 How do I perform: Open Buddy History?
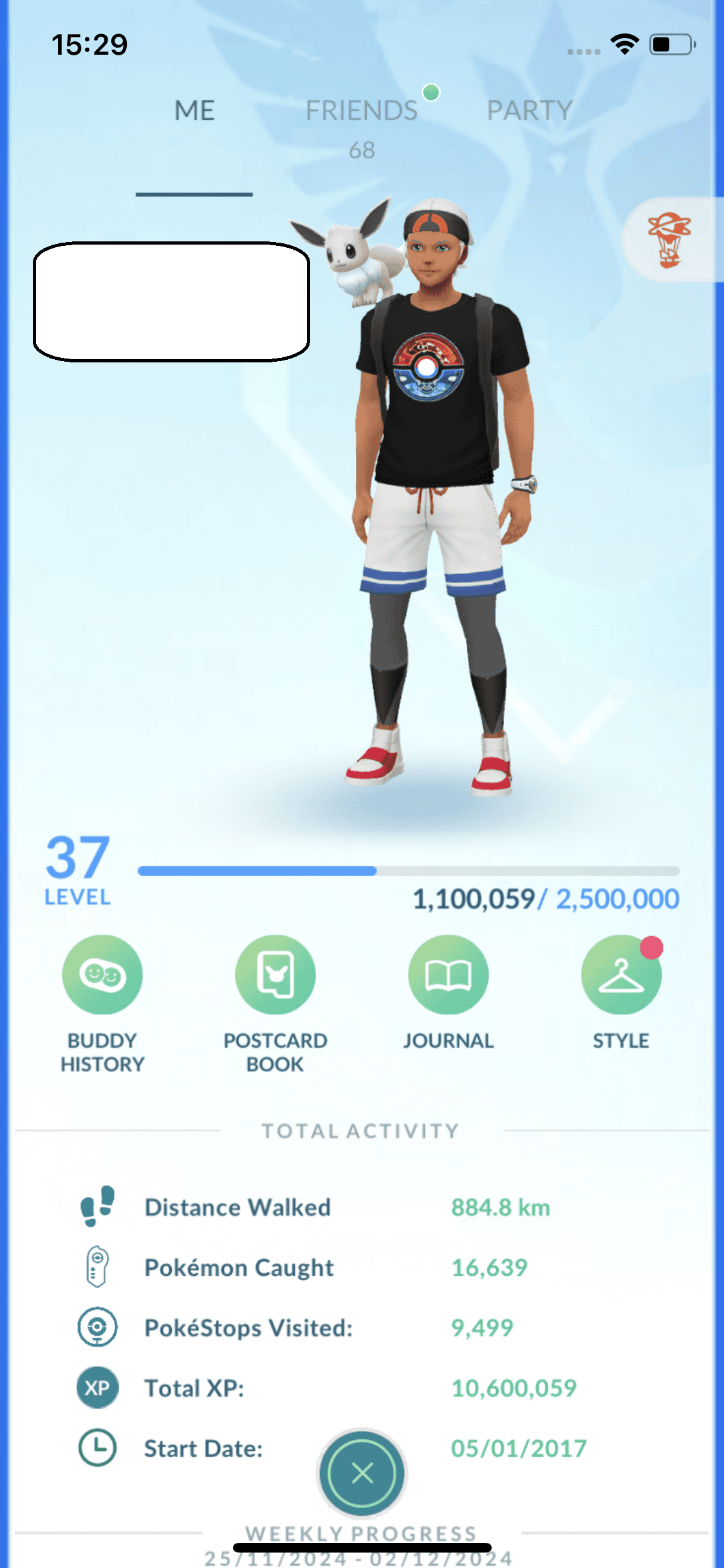click(102, 975)
